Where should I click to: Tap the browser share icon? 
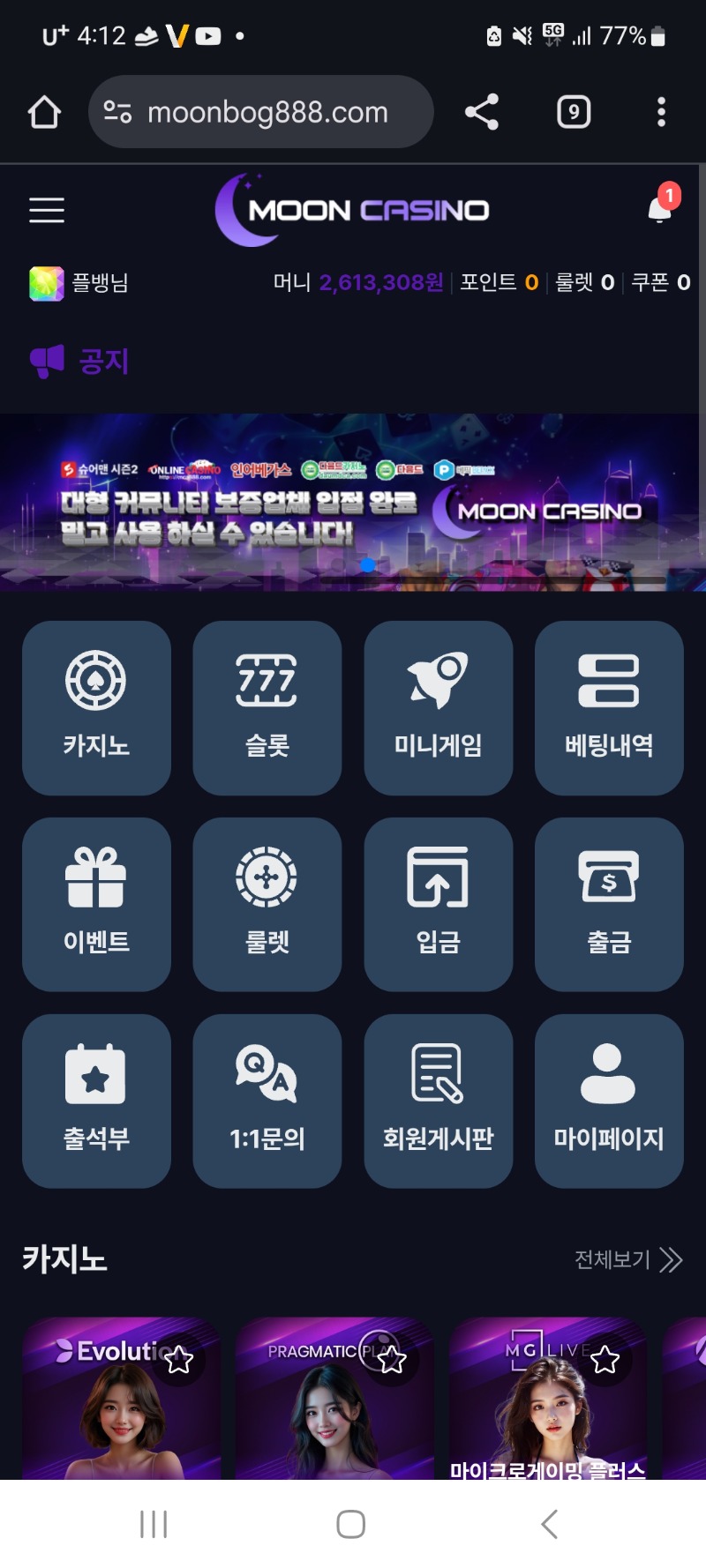482,112
